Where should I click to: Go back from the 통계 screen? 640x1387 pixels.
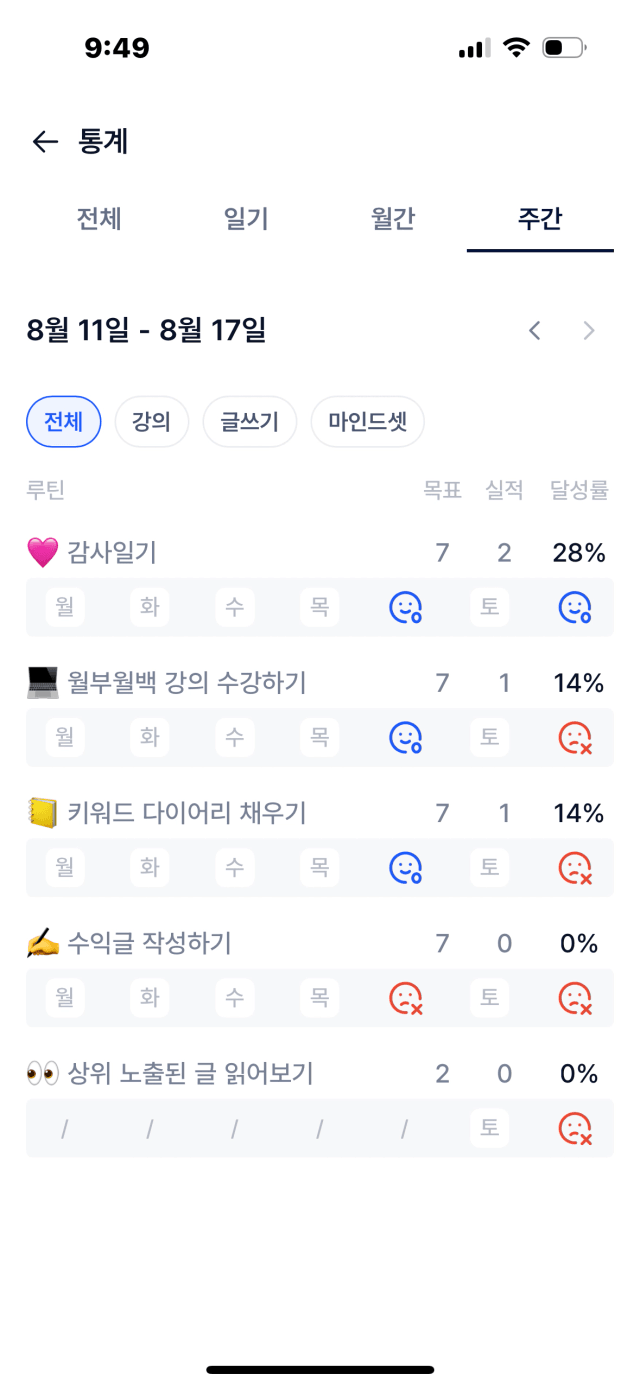click(x=45, y=142)
